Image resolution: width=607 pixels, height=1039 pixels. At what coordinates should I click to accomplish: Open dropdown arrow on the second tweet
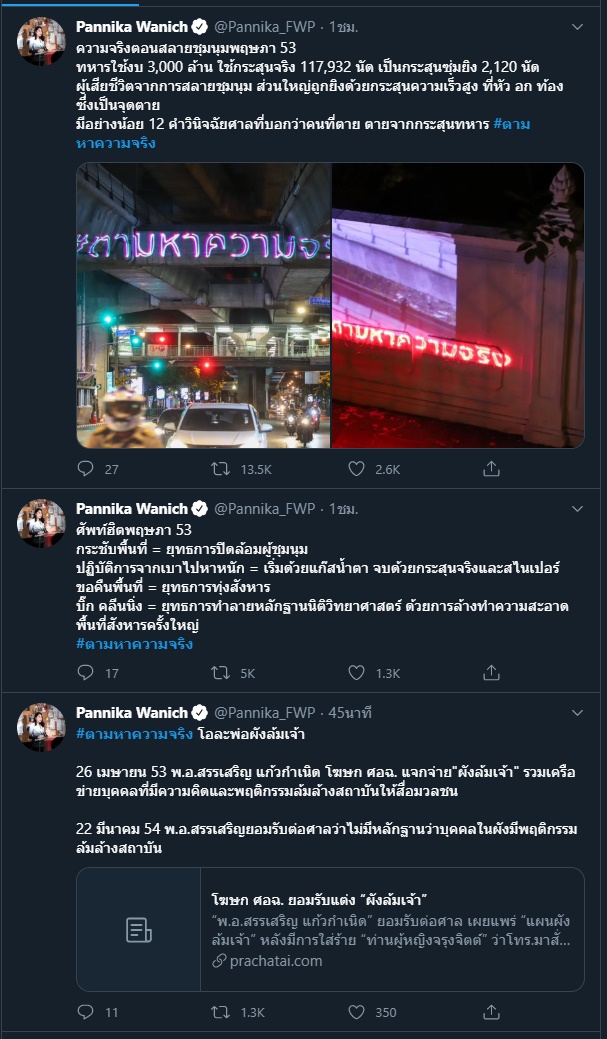pos(577,509)
